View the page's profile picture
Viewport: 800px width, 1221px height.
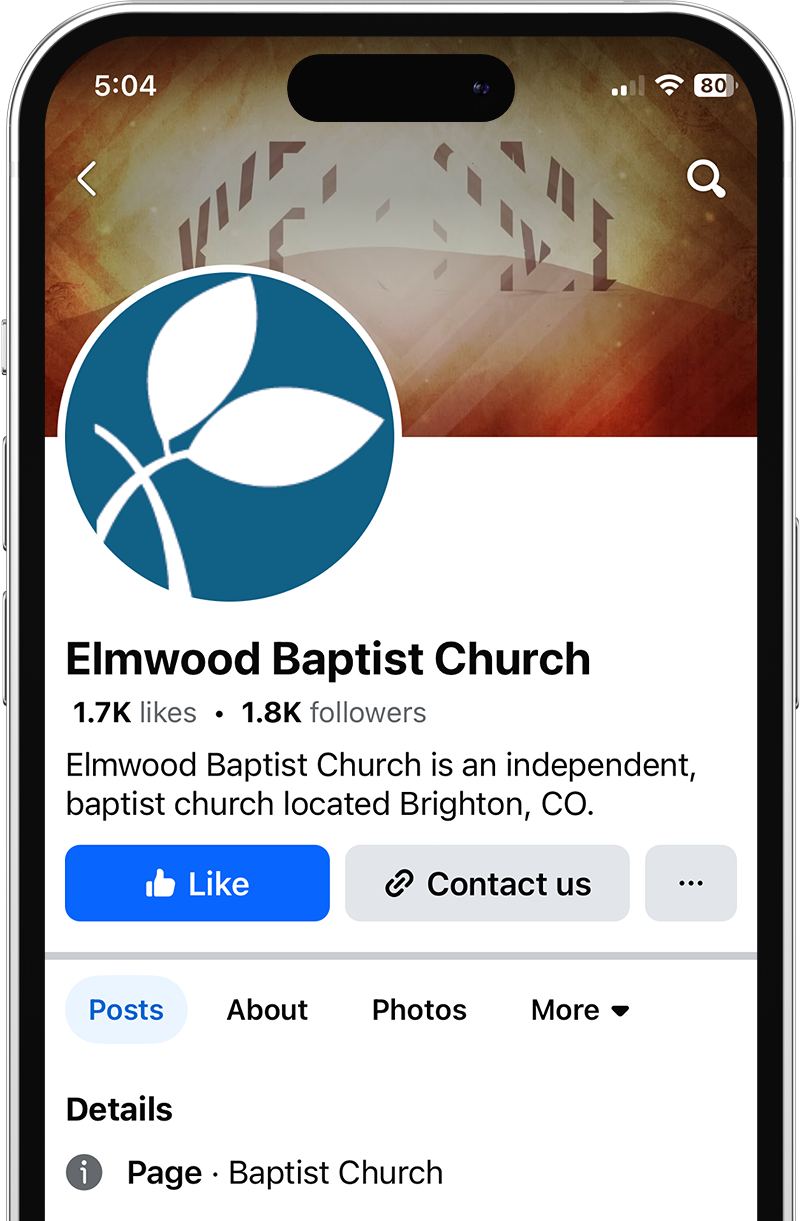[x=230, y=437]
